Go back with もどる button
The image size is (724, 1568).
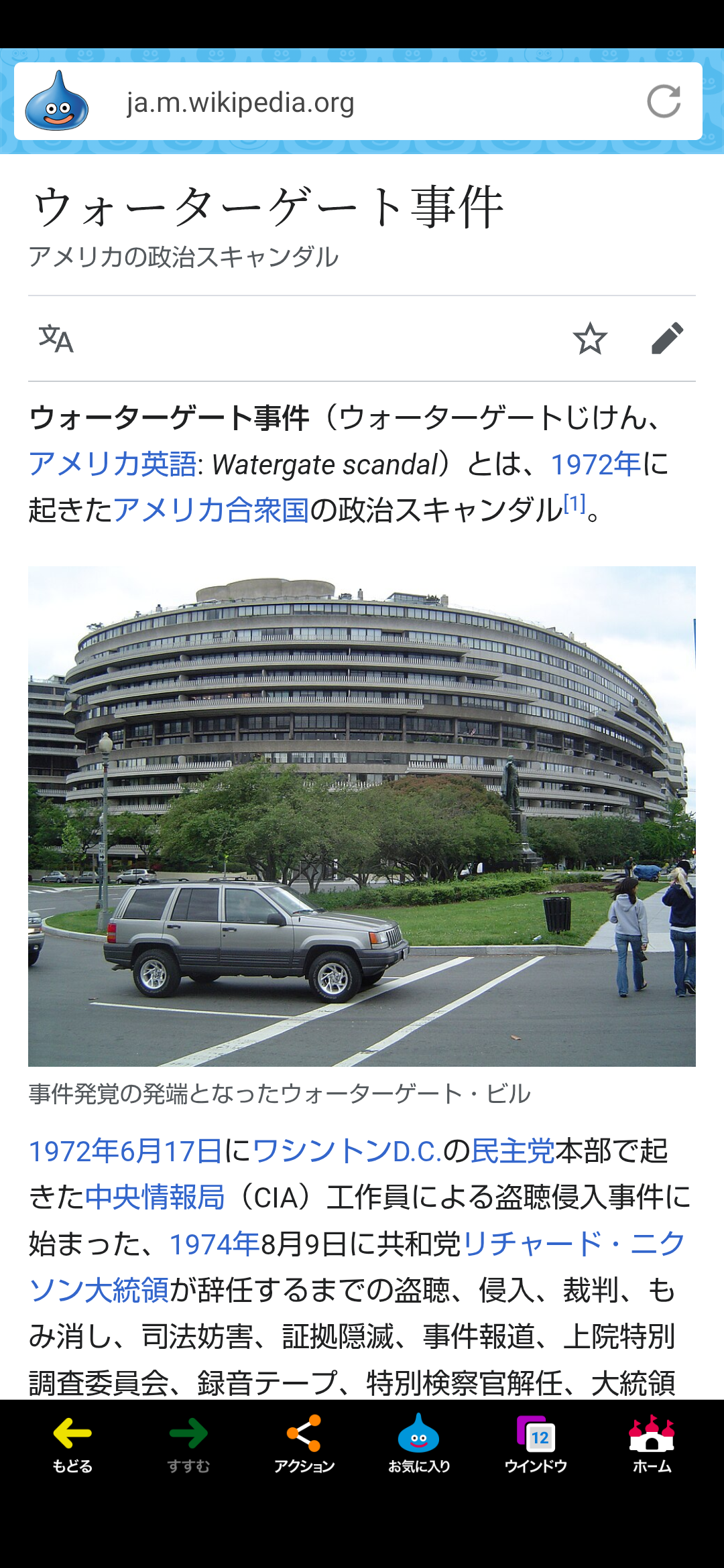[72, 1445]
